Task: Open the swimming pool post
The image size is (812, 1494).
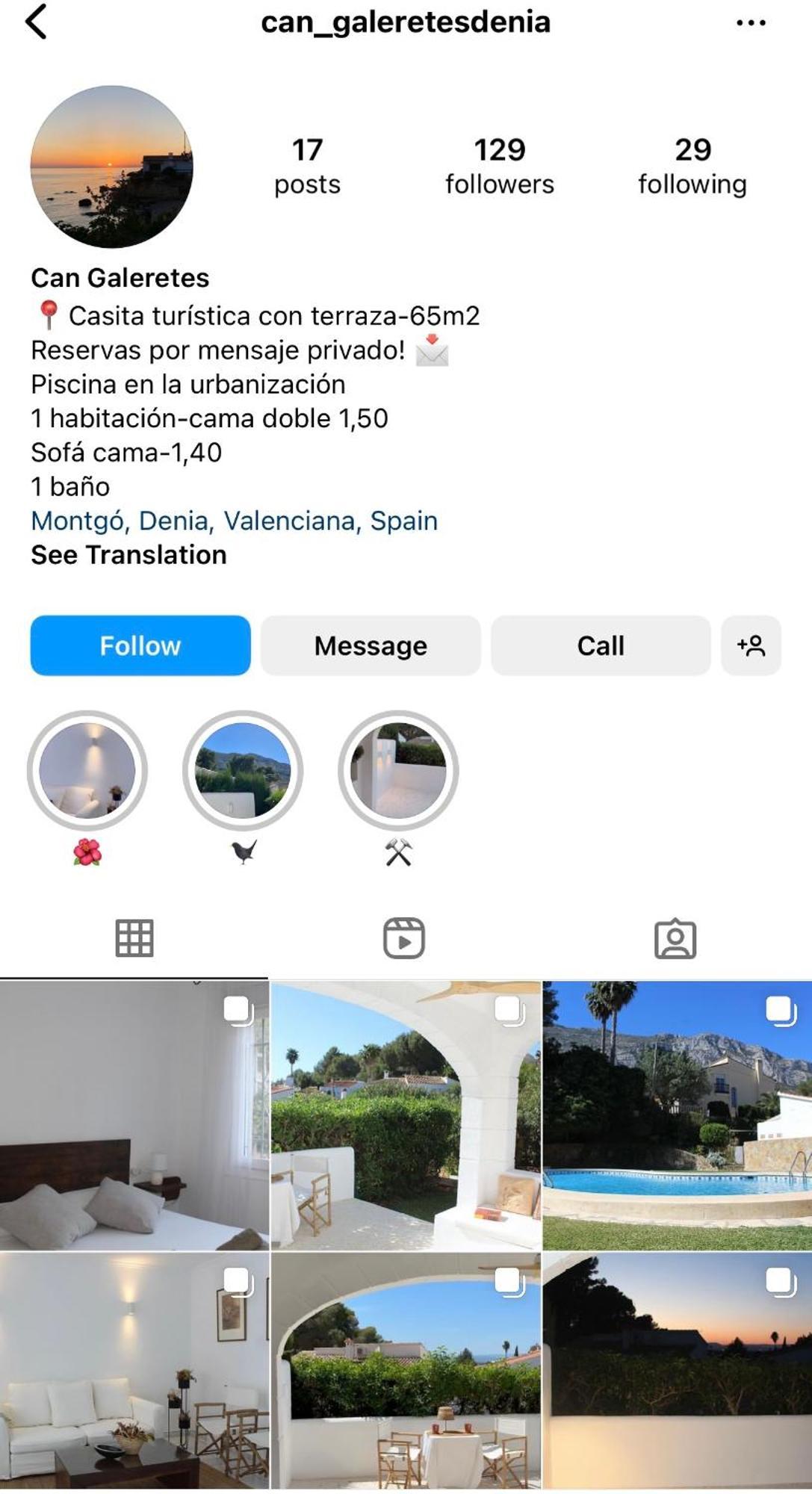Action: click(x=677, y=1116)
